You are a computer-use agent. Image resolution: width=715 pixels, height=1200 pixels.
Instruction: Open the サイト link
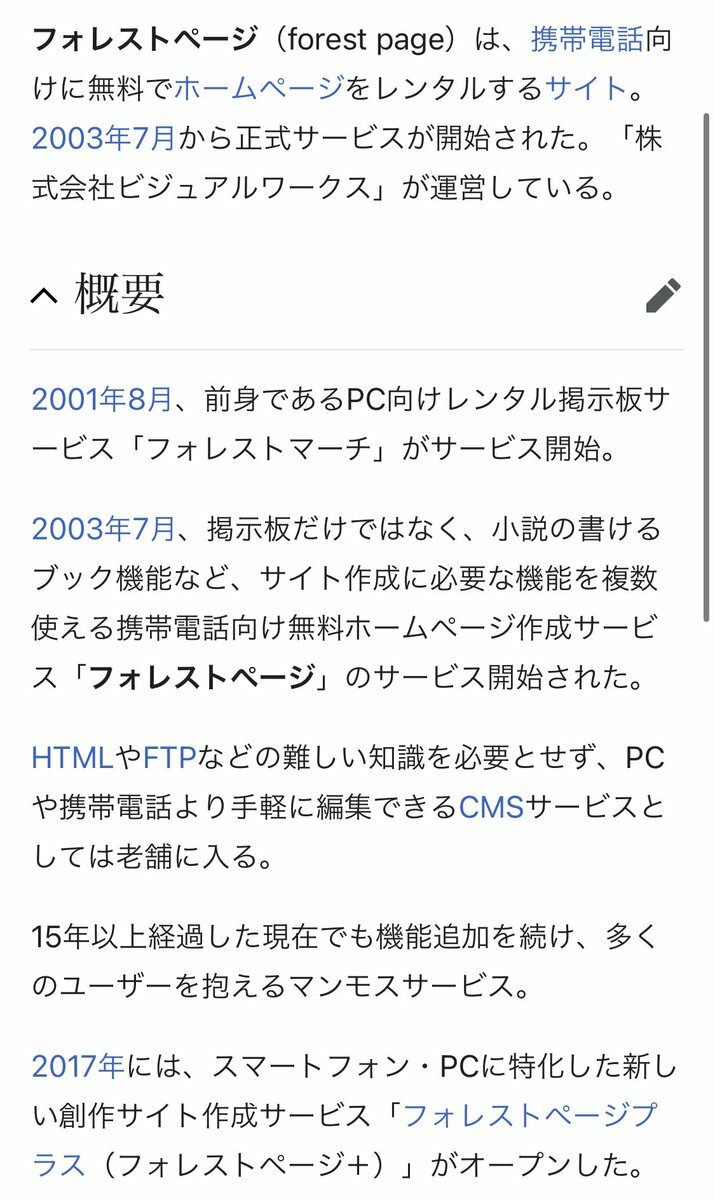[586, 89]
